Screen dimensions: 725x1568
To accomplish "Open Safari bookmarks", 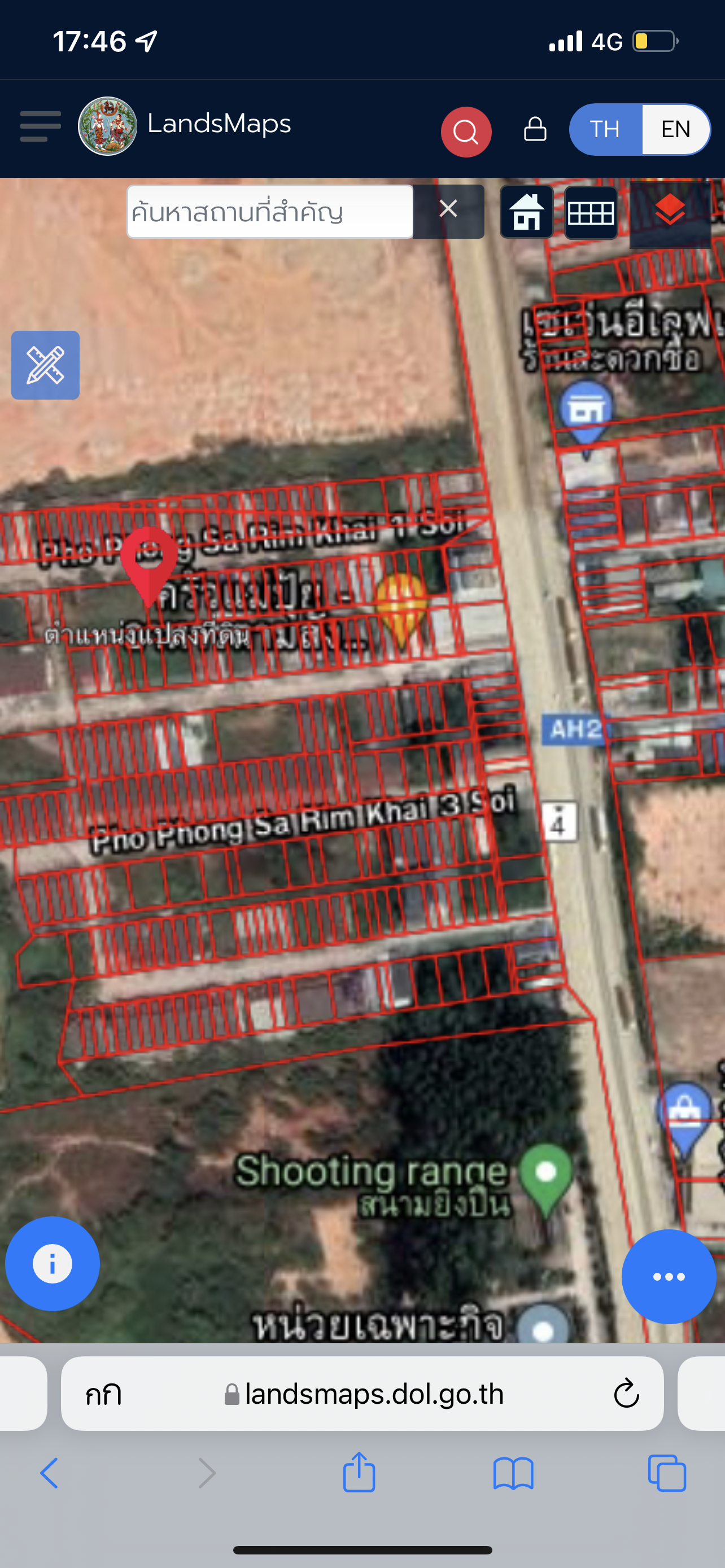I will (513, 1474).
